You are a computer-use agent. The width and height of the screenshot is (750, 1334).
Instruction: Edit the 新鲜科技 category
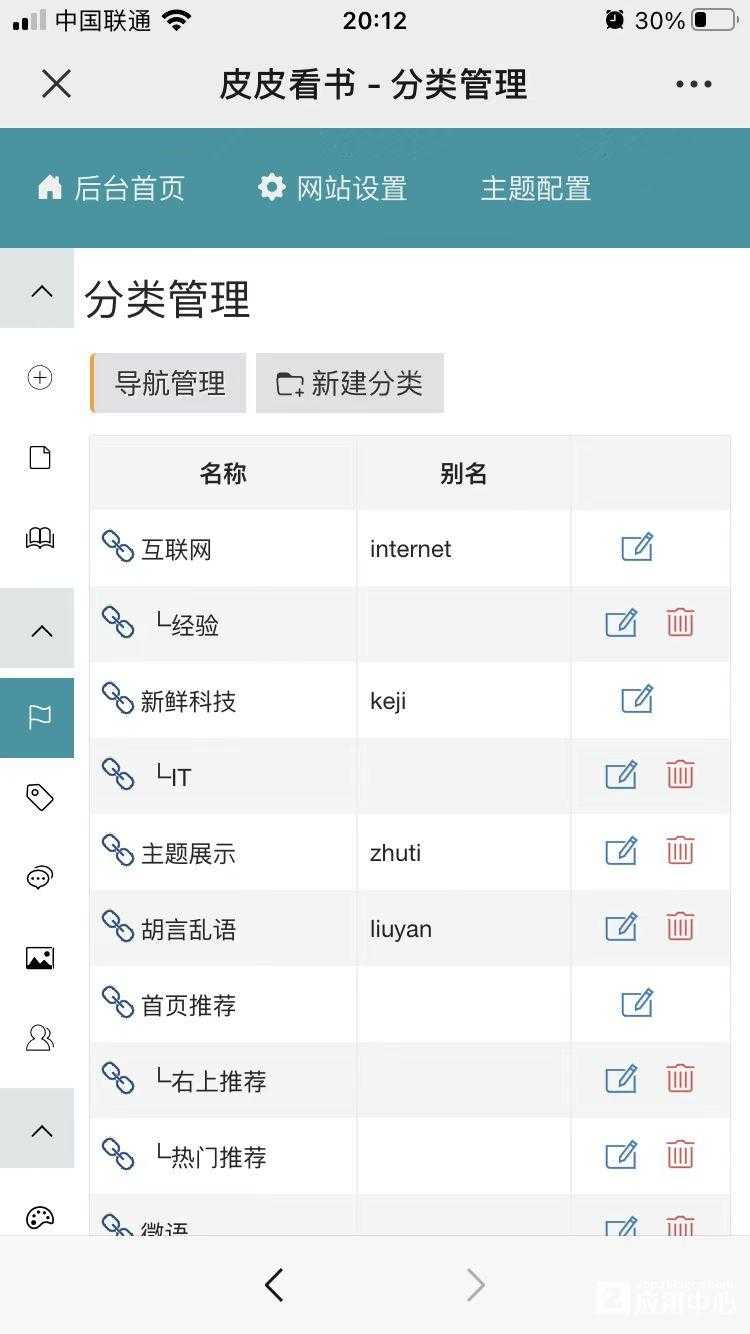637,699
